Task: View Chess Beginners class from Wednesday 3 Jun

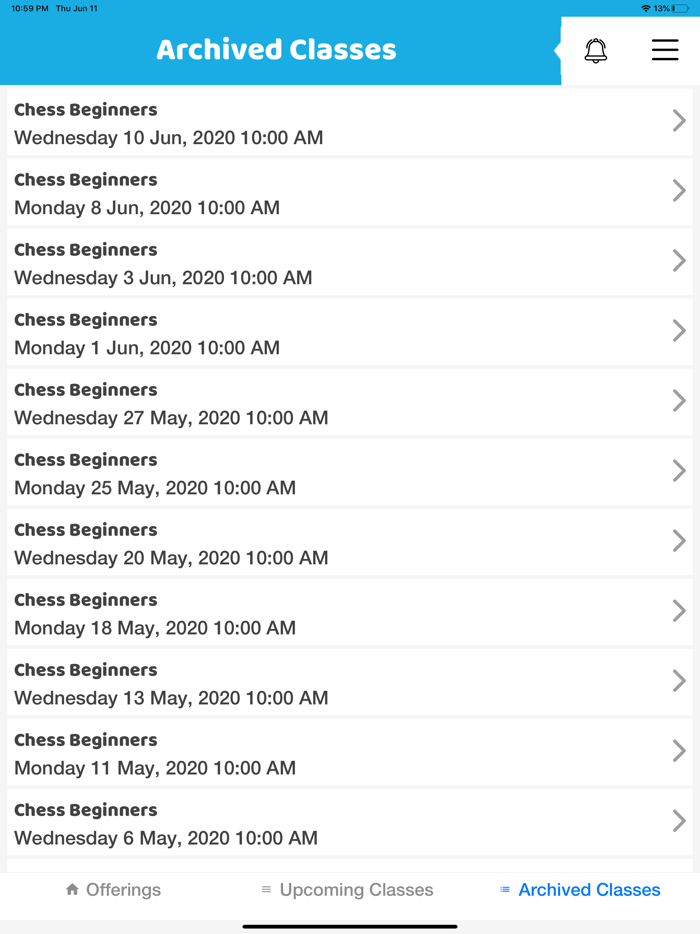Action: point(349,263)
